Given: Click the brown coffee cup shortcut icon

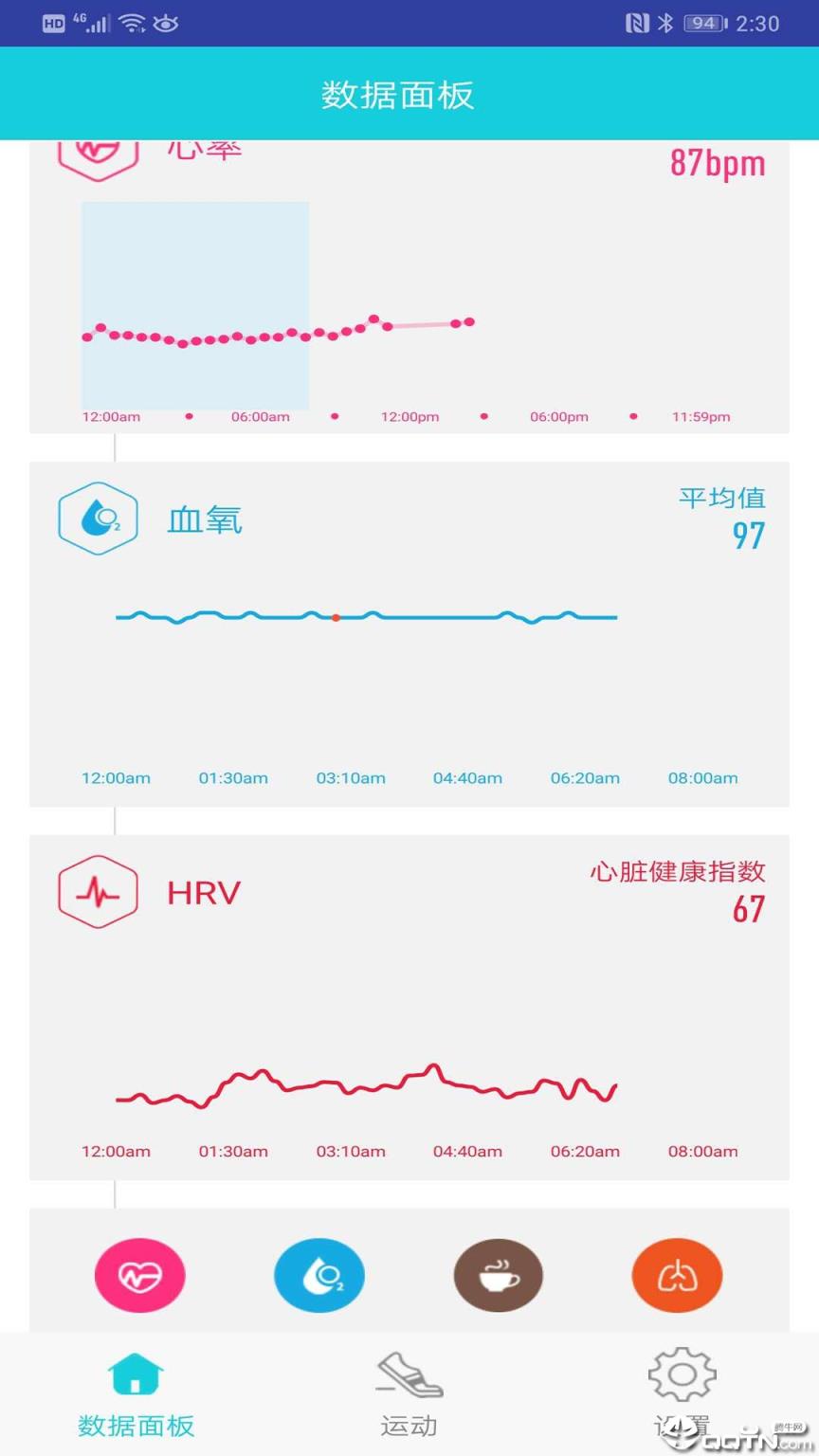Looking at the screenshot, I should (x=498, y=1276).
